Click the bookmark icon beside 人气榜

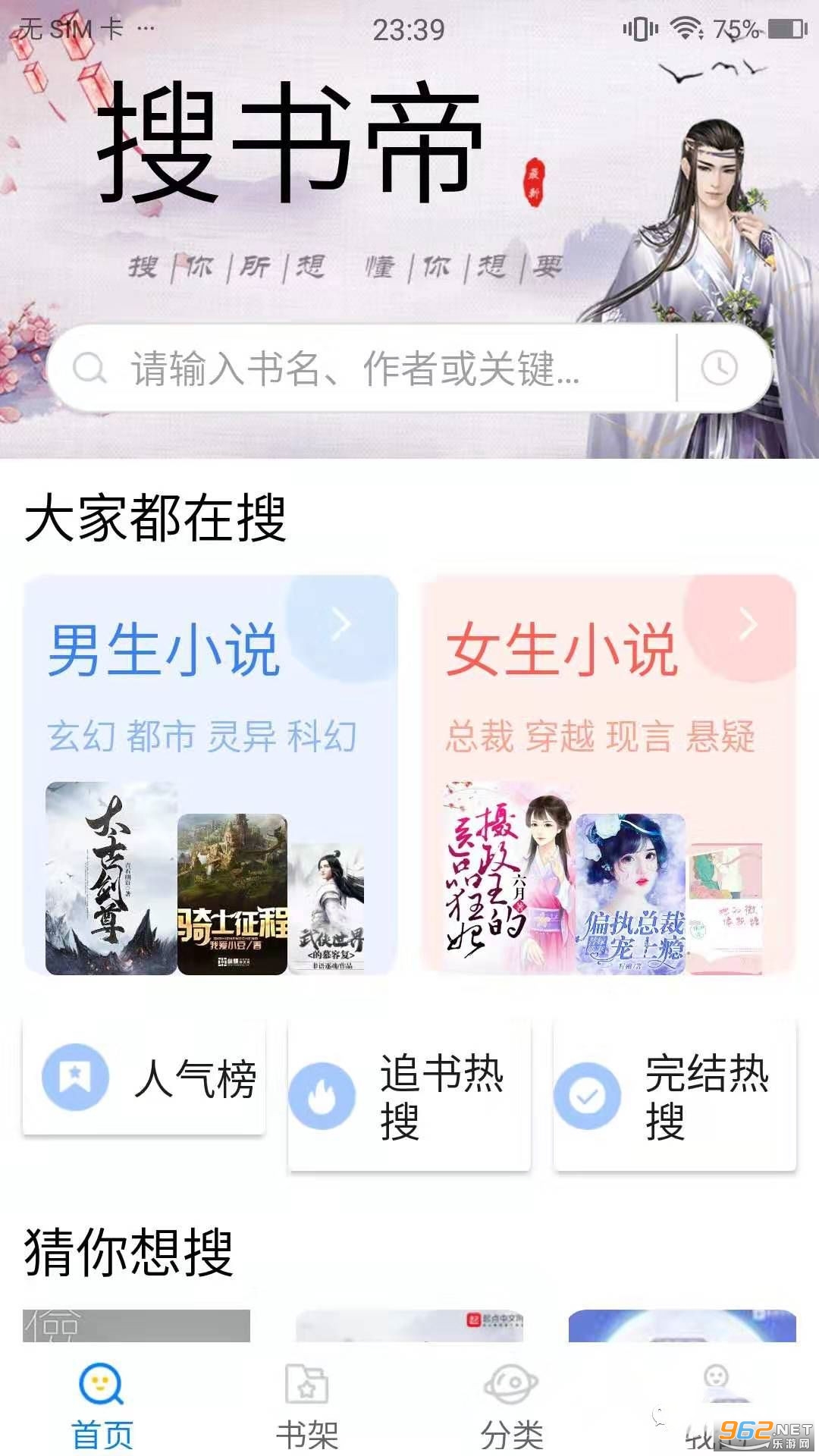click(x=74, y=1076)
